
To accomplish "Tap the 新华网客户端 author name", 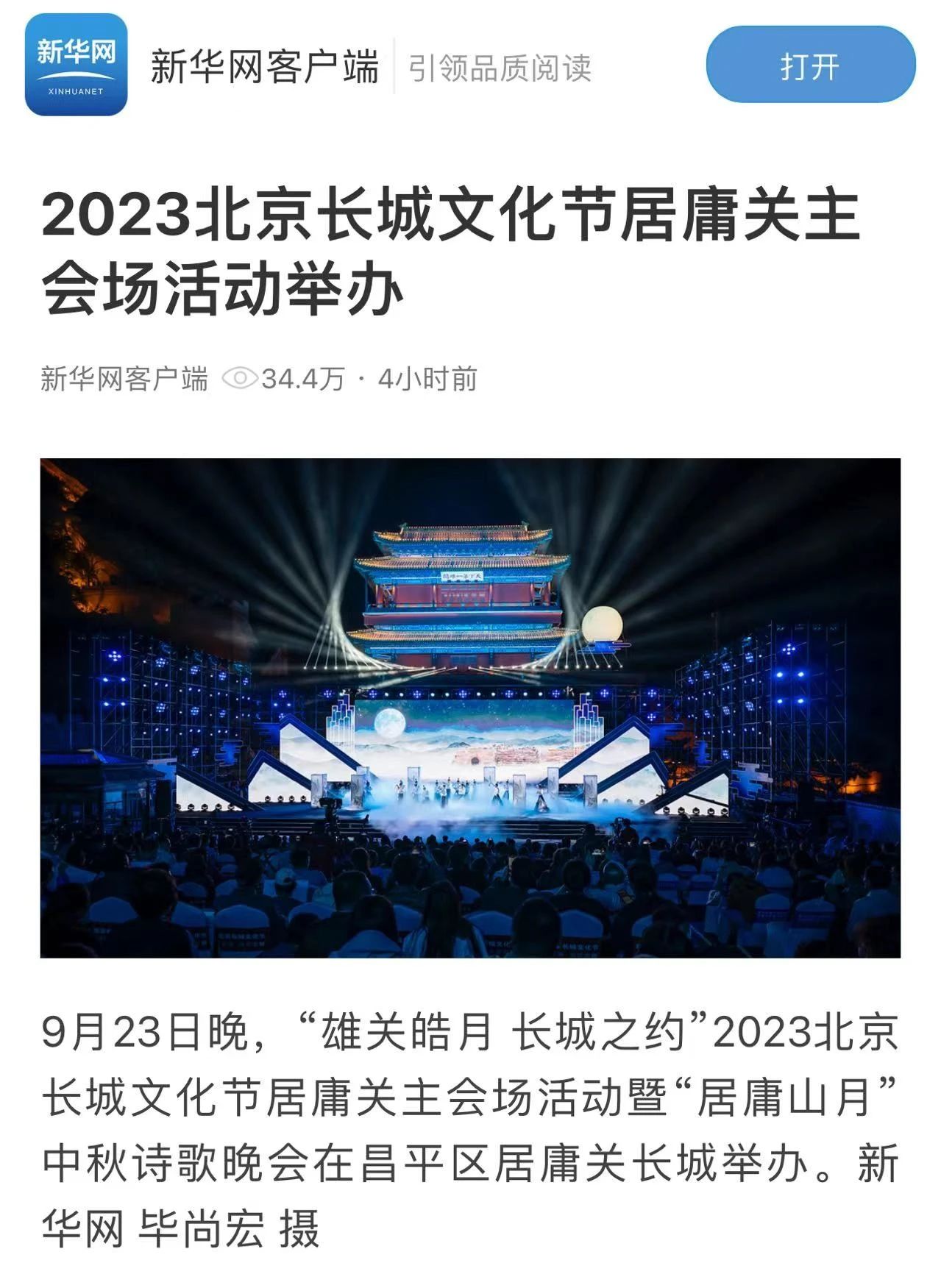I will [124, 379].
